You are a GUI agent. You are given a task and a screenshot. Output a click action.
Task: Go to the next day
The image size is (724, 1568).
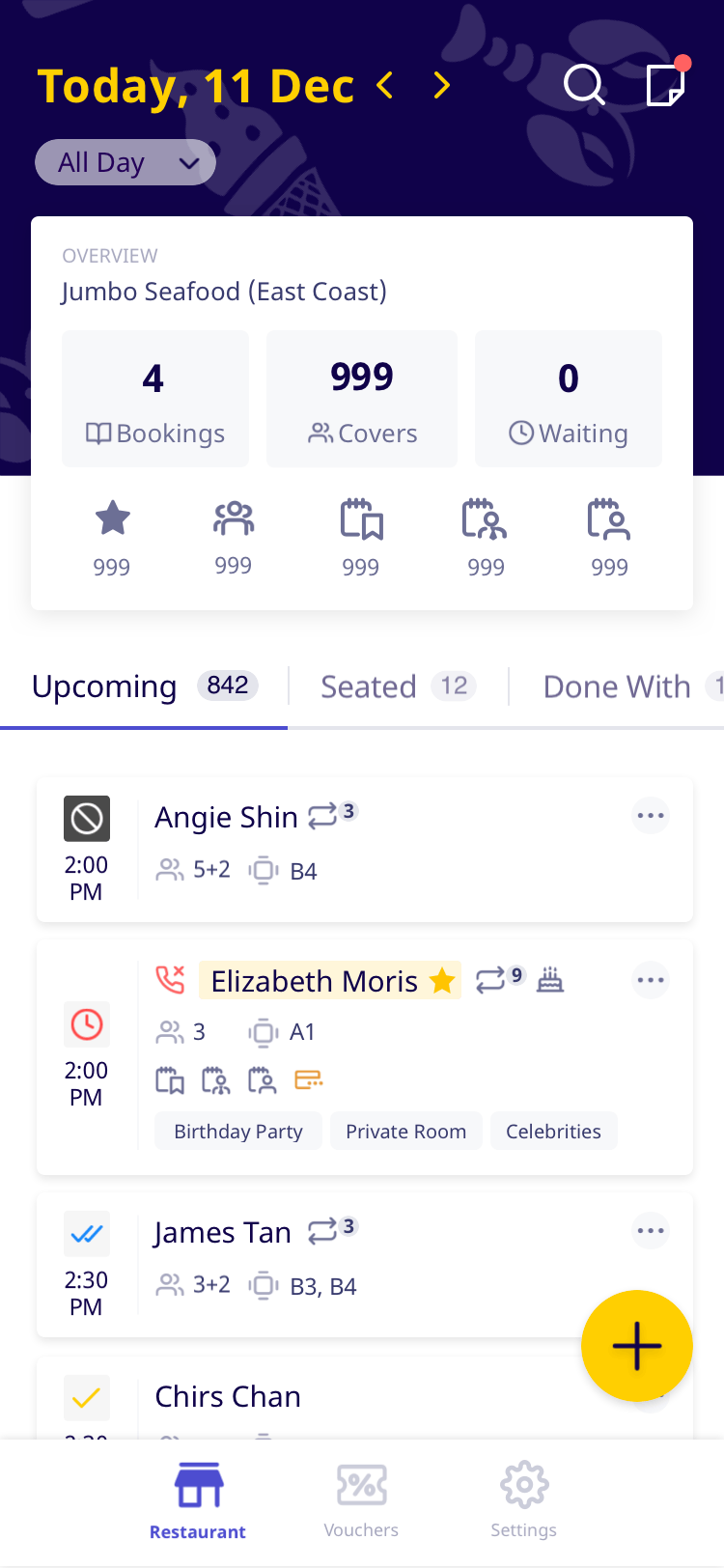442,85
